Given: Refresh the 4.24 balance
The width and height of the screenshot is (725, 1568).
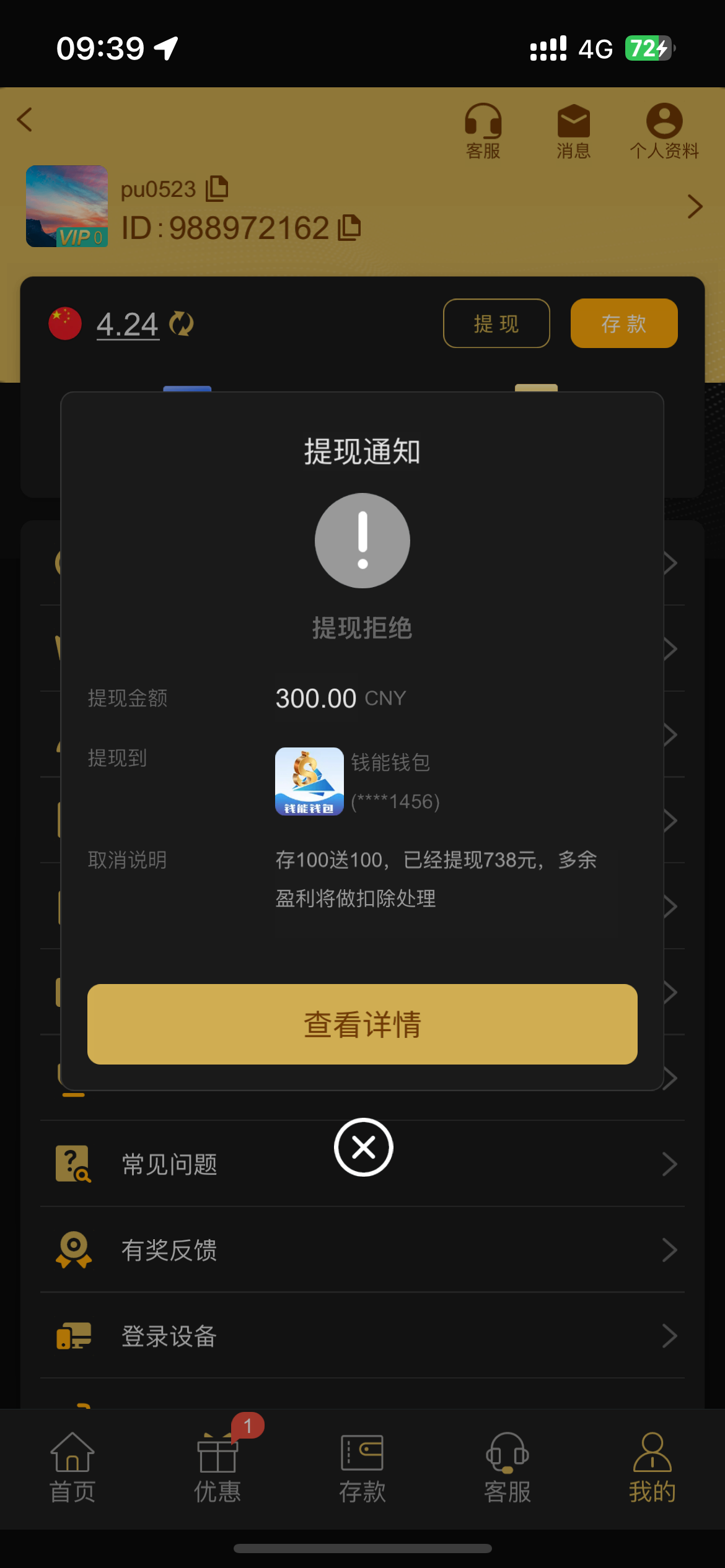Looking at the screenshot, I should pos(182,324).
